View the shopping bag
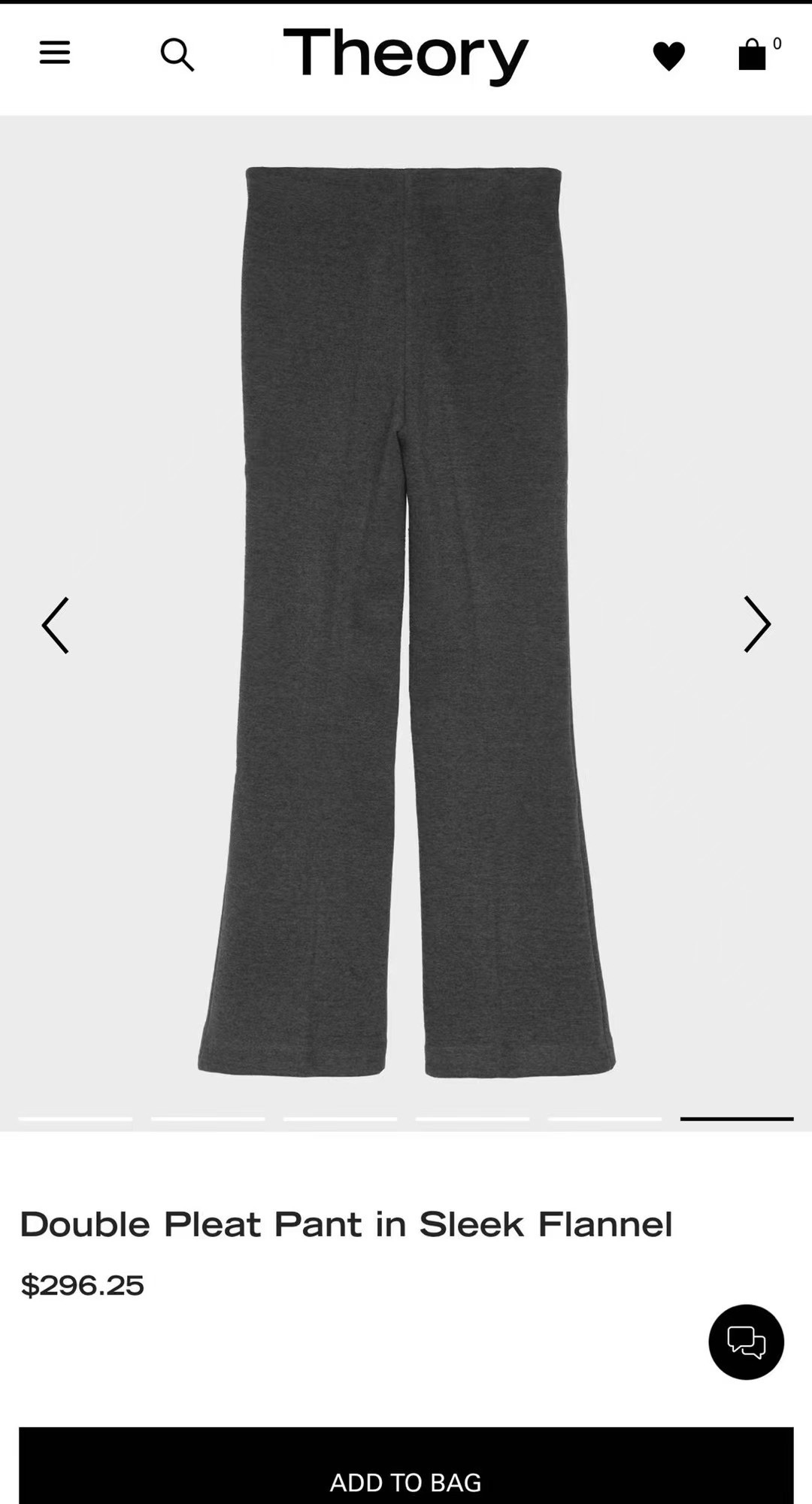The width and height of the screenshot is (812, 1504). tap(753, 55)
